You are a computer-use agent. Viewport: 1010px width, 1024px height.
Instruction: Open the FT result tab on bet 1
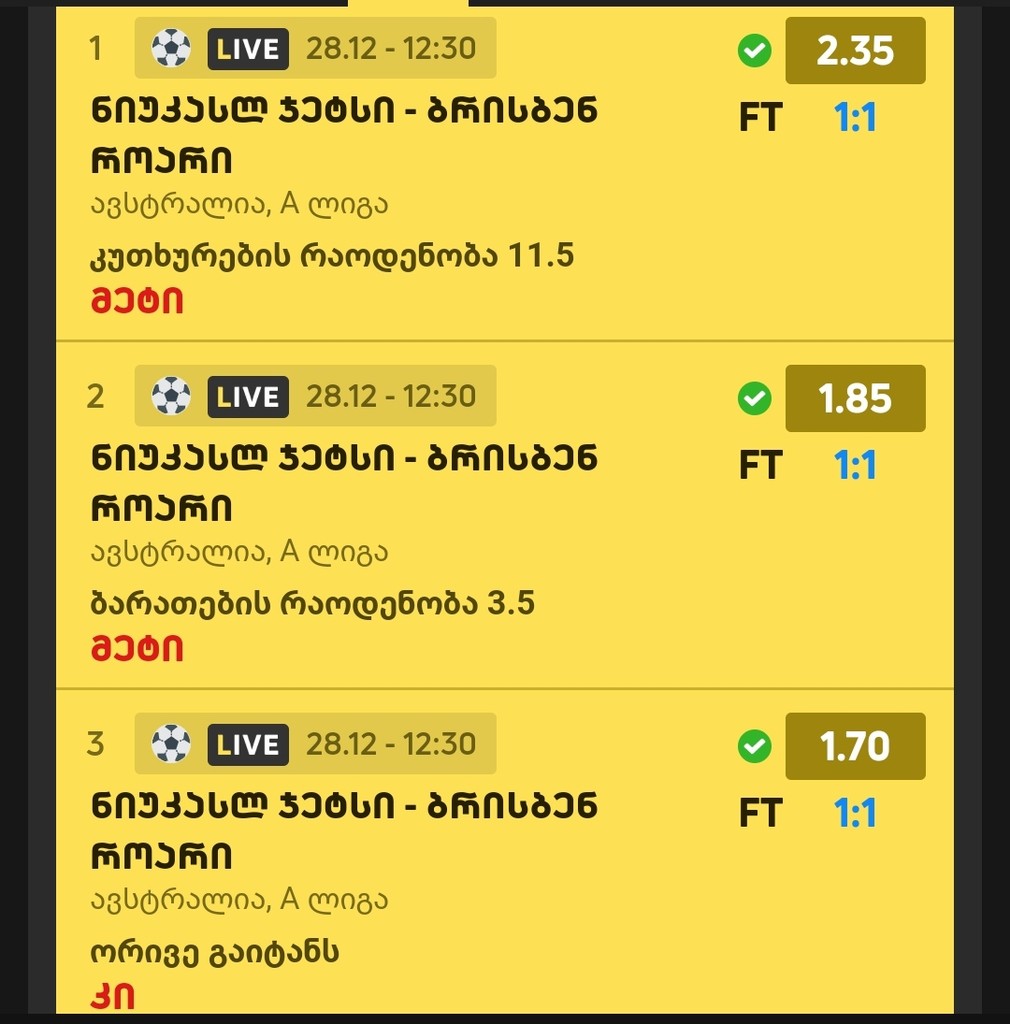762,117
